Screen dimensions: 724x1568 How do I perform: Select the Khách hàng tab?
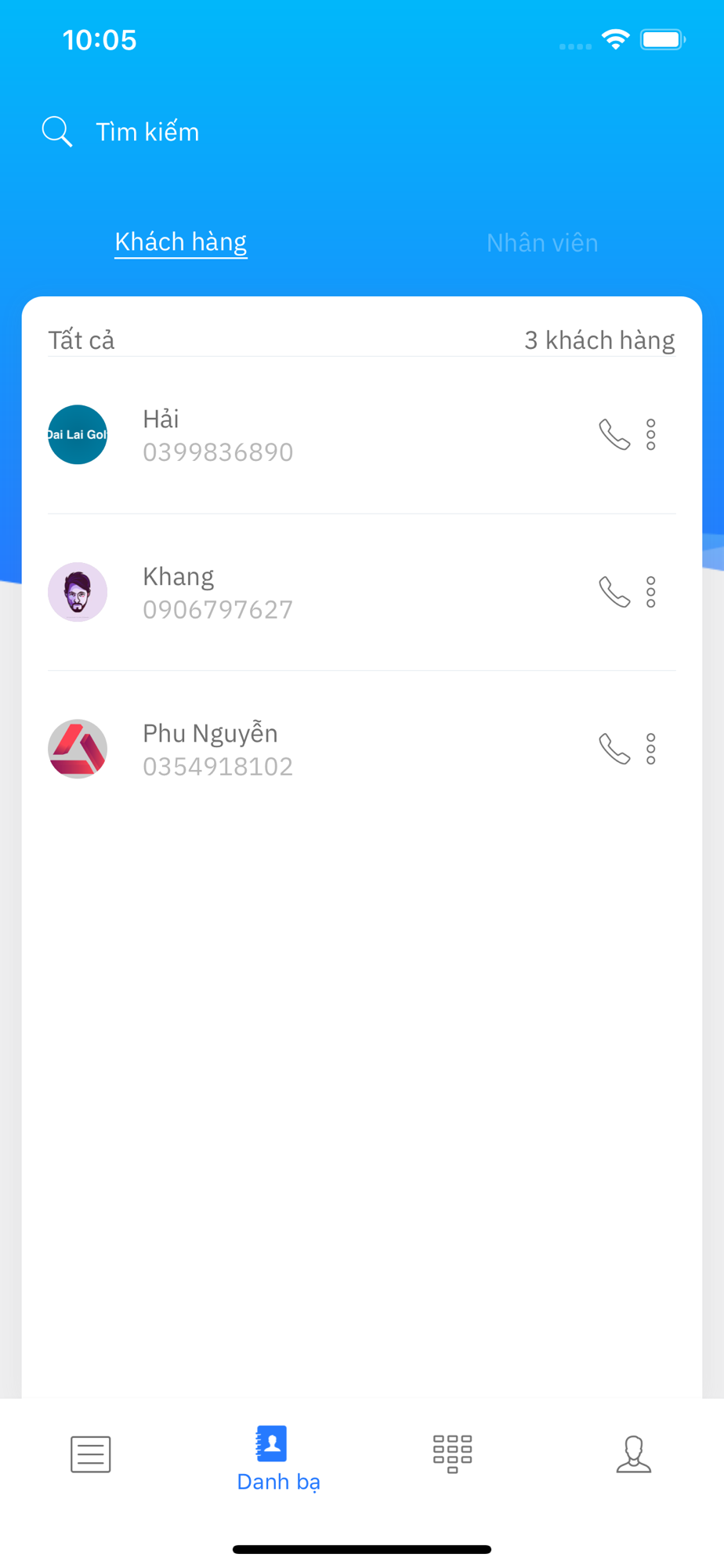coord(181,241)
